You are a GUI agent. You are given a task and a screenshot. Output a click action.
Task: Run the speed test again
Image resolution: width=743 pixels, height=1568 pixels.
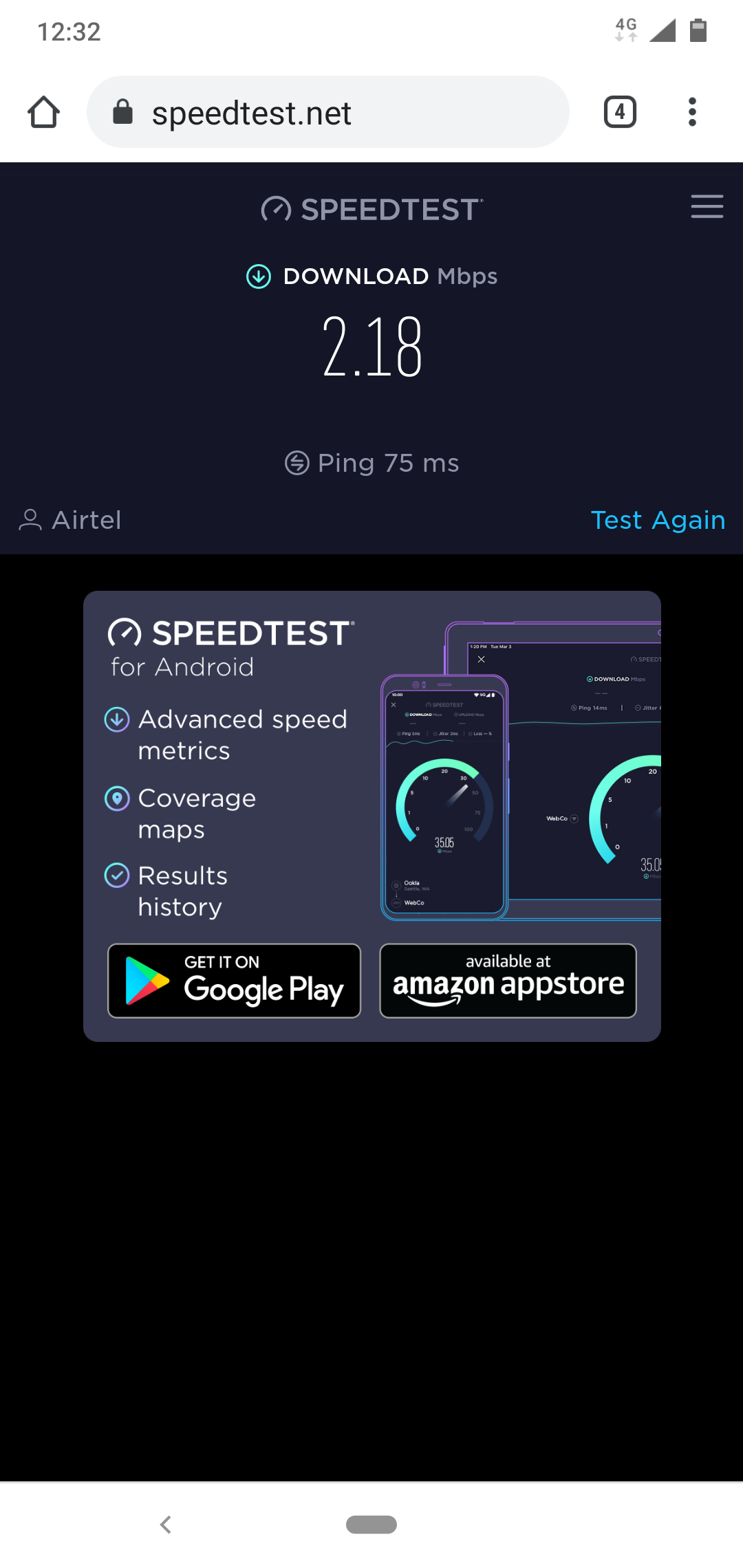pyautogui.click(x=658, y=521)
